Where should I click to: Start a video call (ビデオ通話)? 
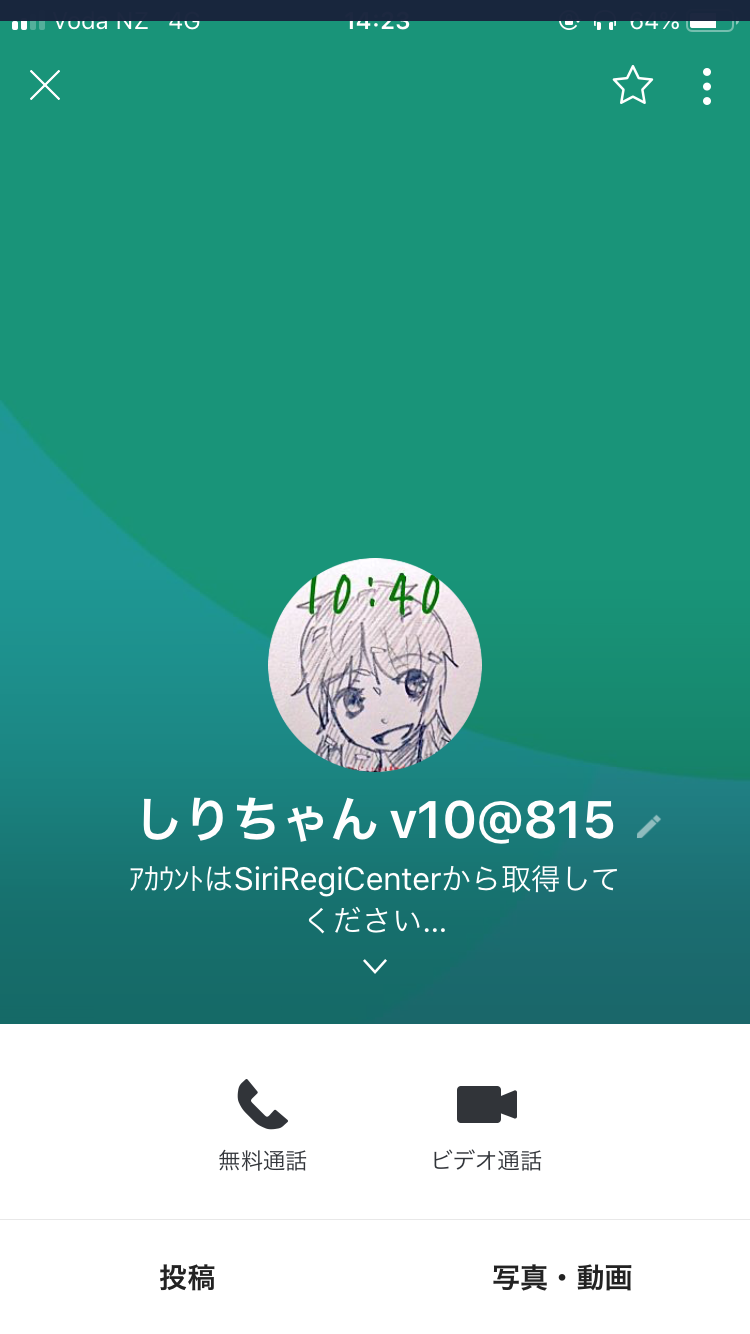click(x=487, y=1124)
